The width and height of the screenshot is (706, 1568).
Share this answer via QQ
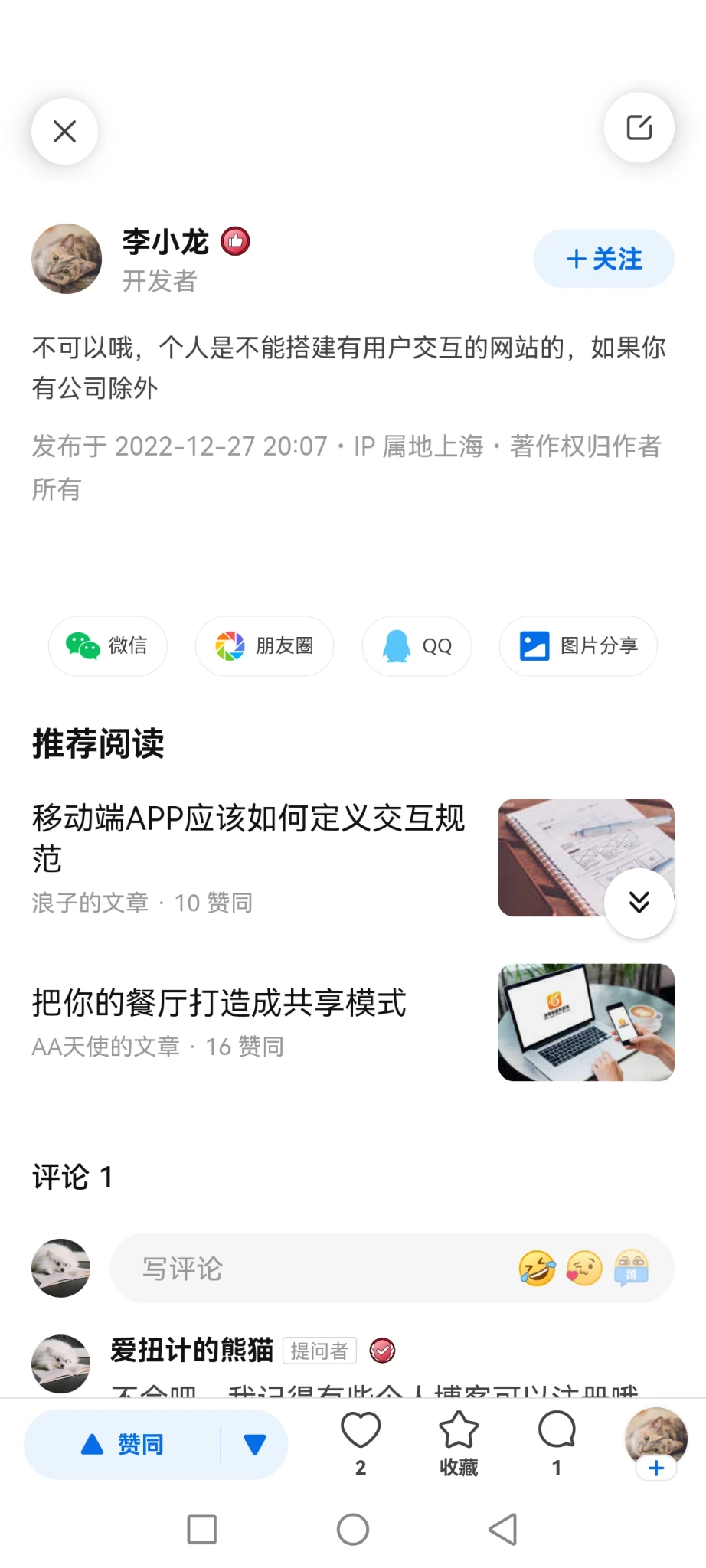(x=417, y=646)
